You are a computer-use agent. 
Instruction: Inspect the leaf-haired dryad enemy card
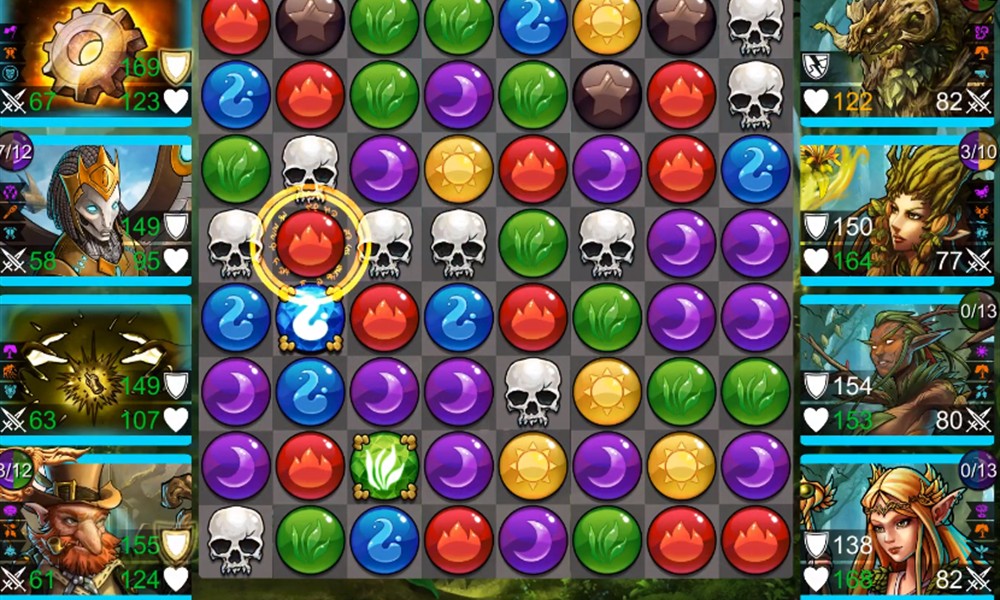897,210
